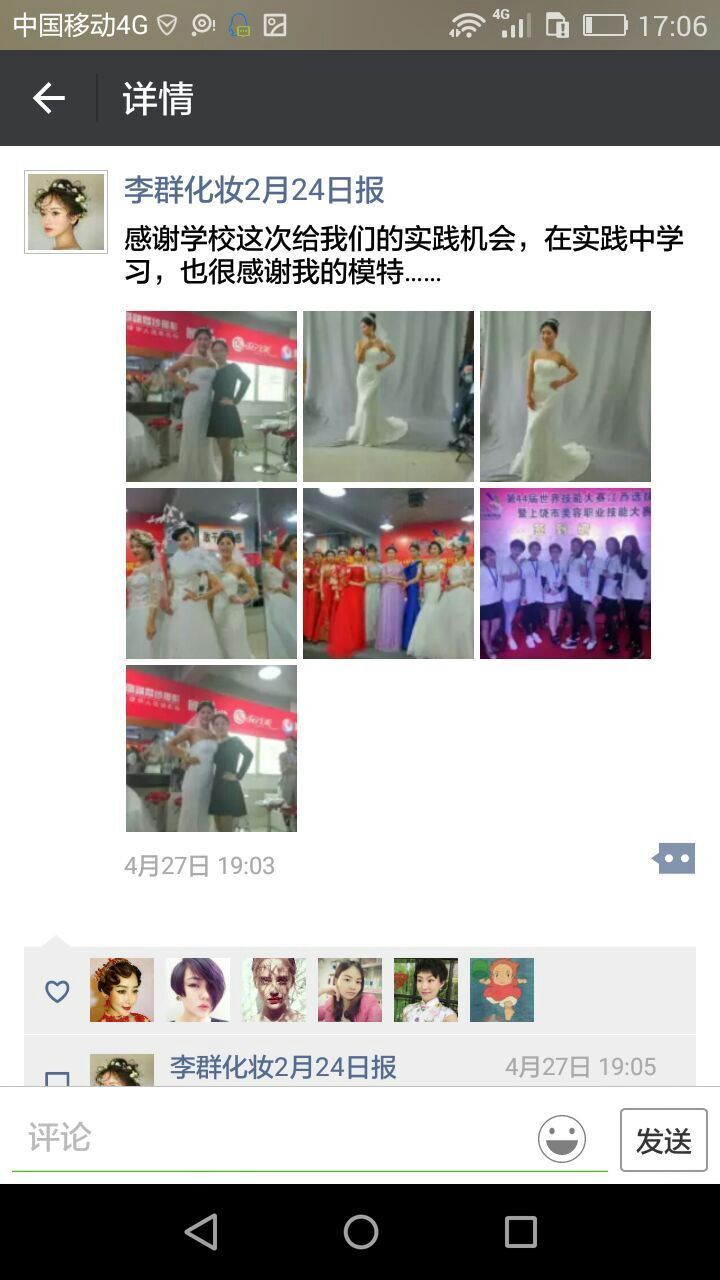The width and height of the screenshot is (720, 1280).
Task: View fourth photo of models in white dresses
Action: coord(211,573)
